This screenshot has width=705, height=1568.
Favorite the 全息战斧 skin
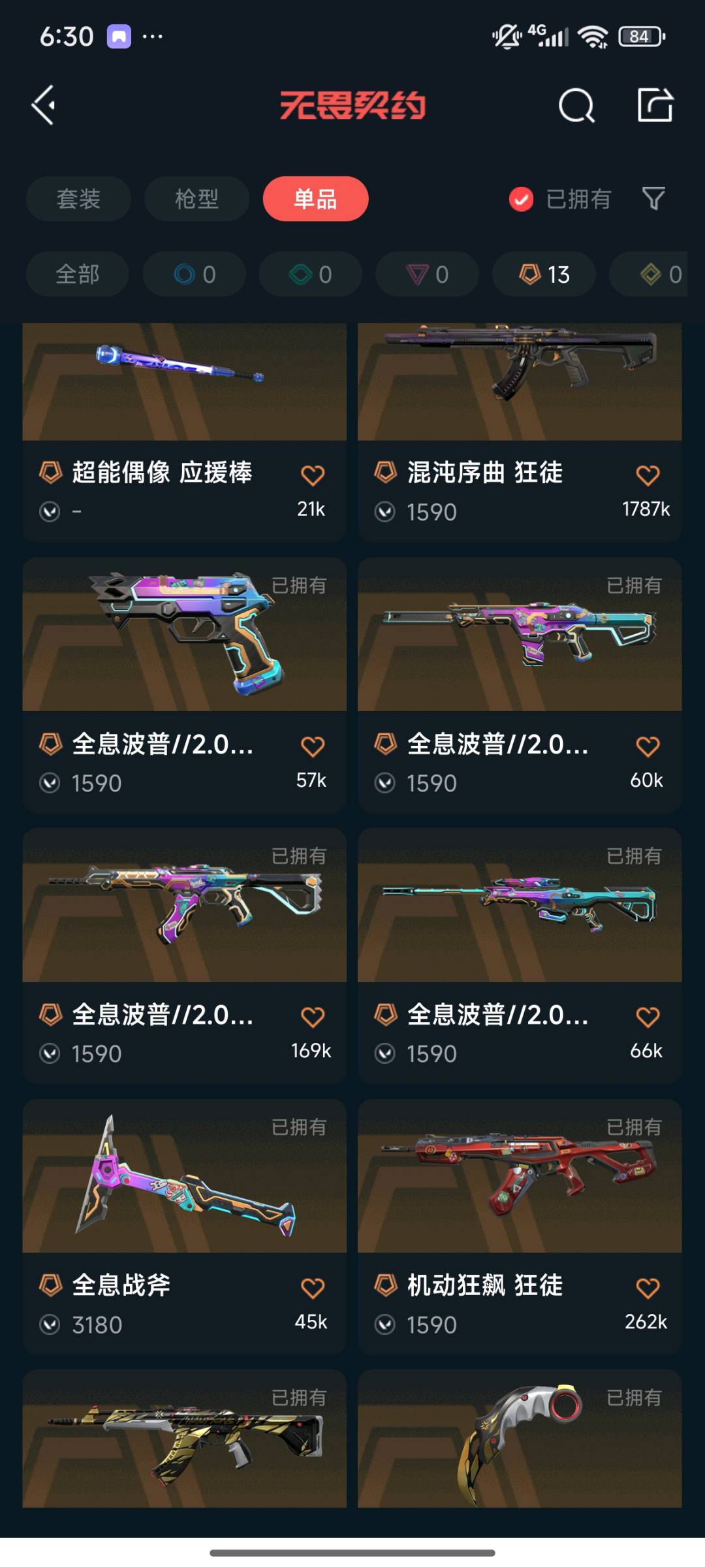(313, 1288)
